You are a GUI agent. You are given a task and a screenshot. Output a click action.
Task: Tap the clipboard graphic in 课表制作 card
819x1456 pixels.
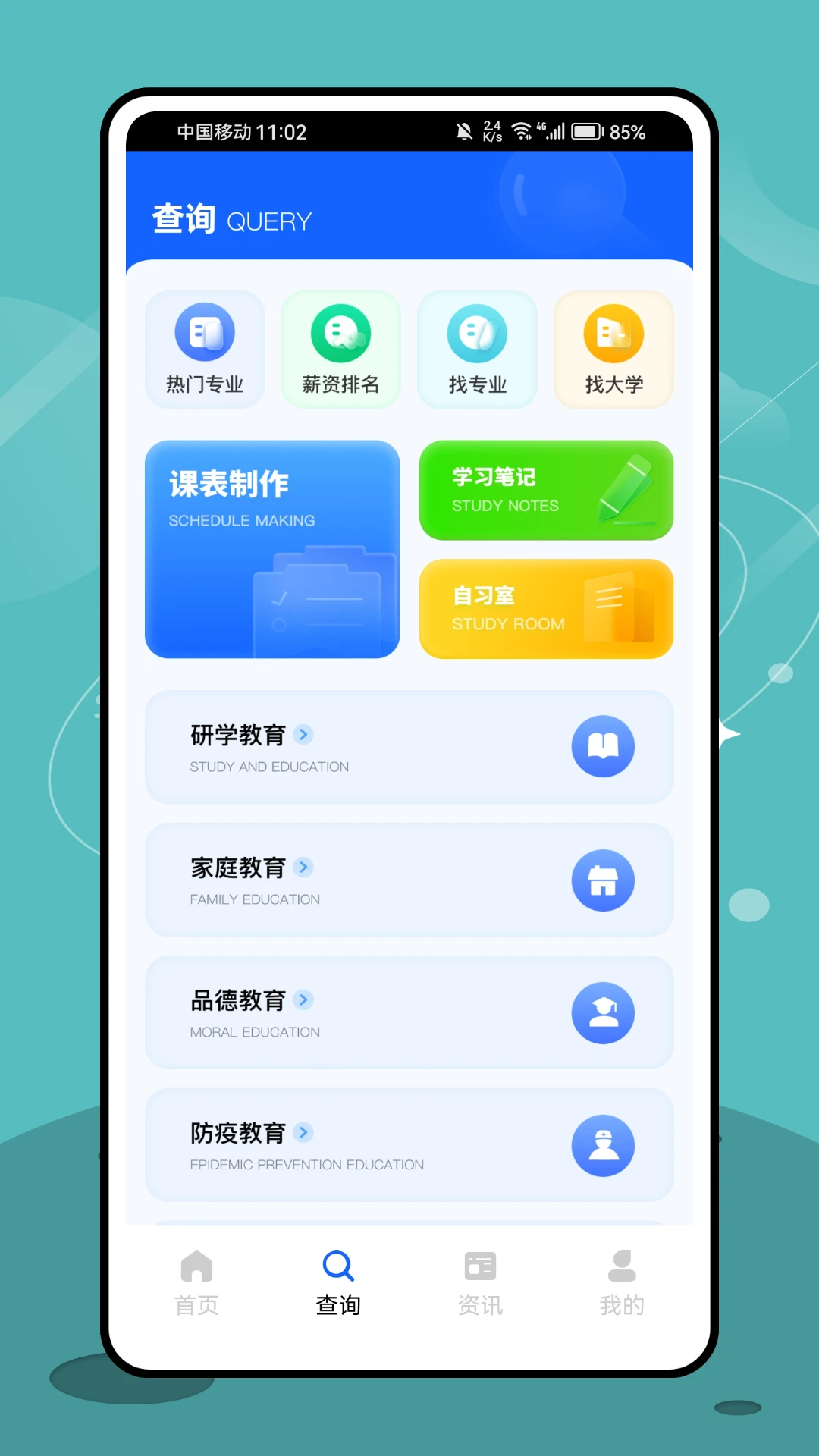[x=318, y=599]
